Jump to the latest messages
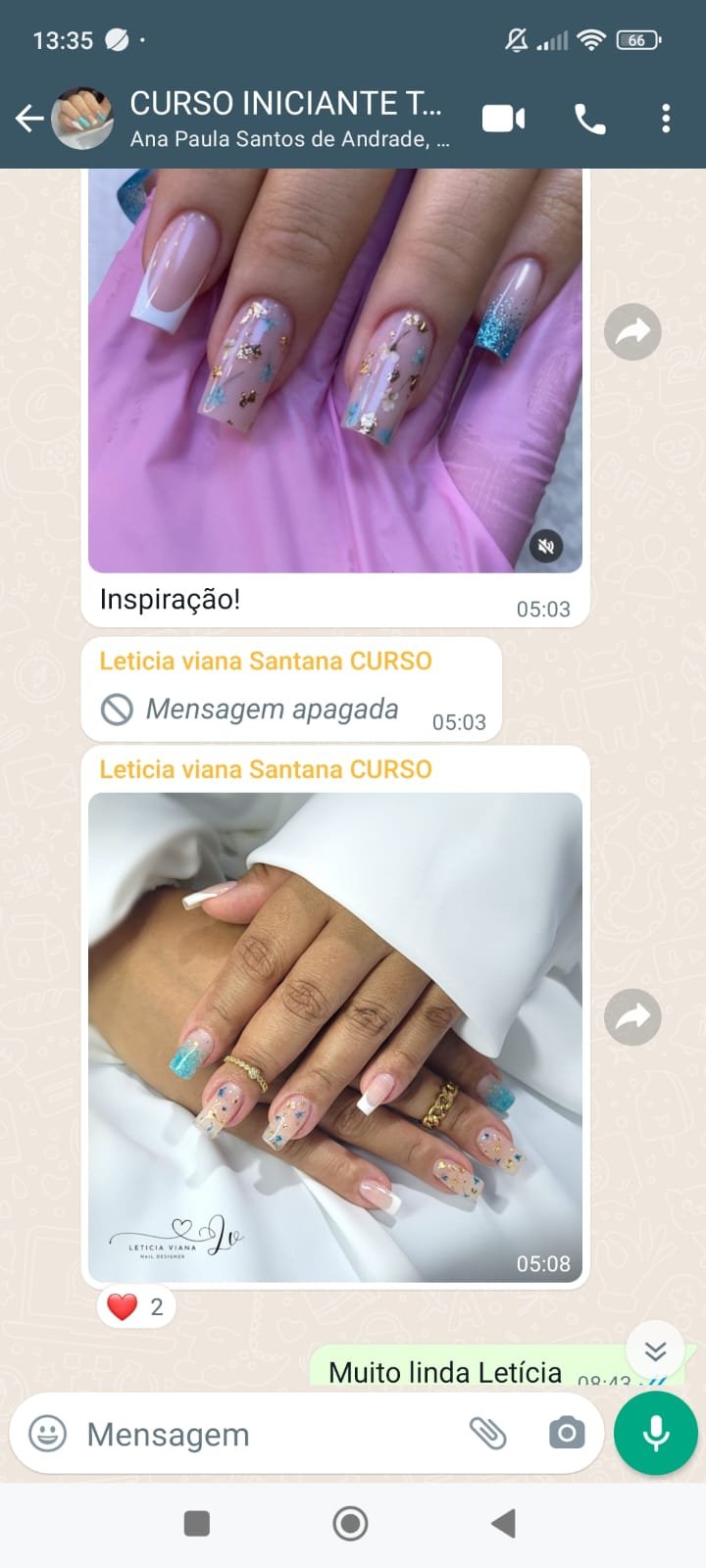This screenshot has width=706, height=1568. click(655, 1351)
